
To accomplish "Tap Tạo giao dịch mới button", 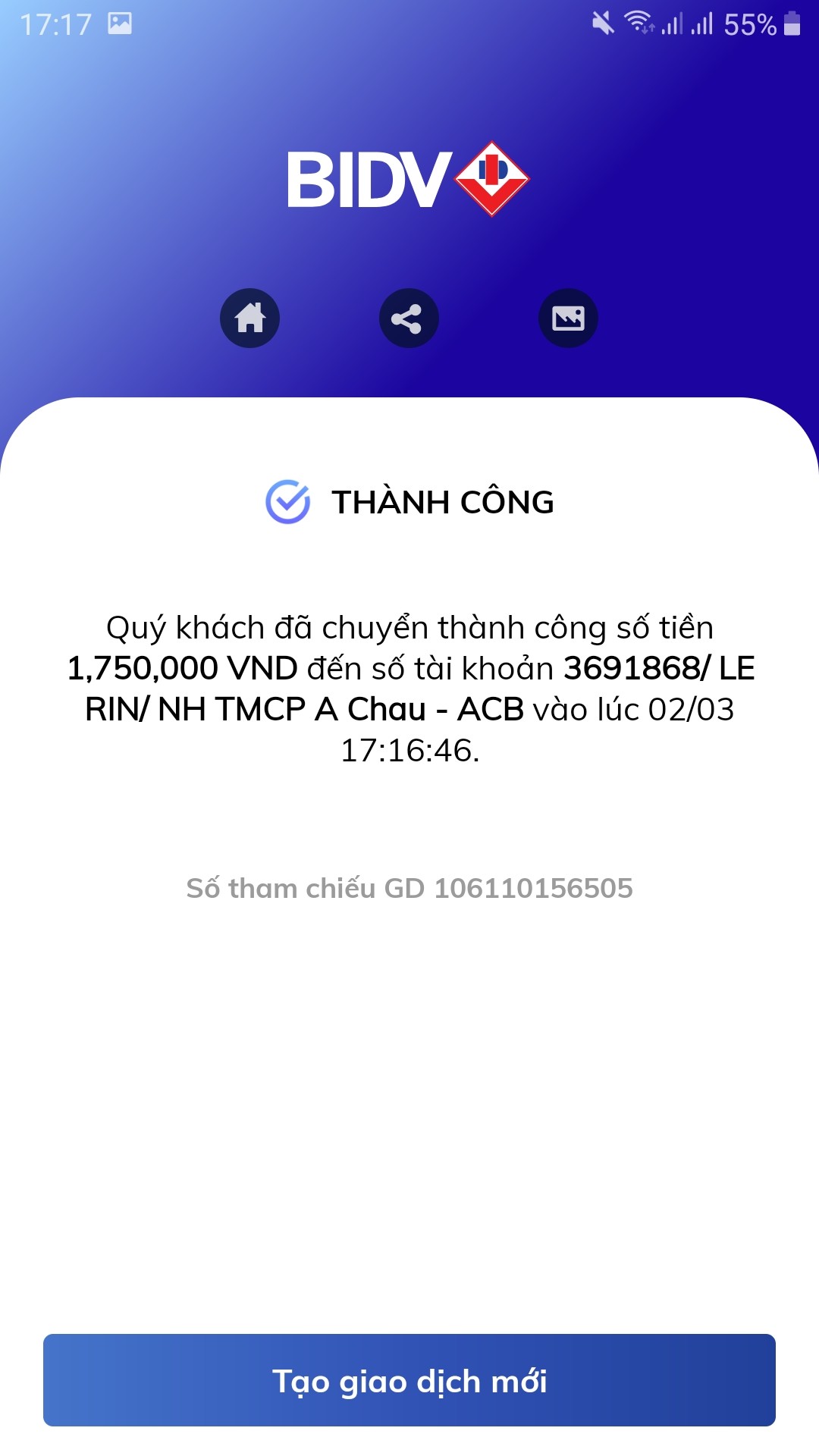I will pos(409,1380).
